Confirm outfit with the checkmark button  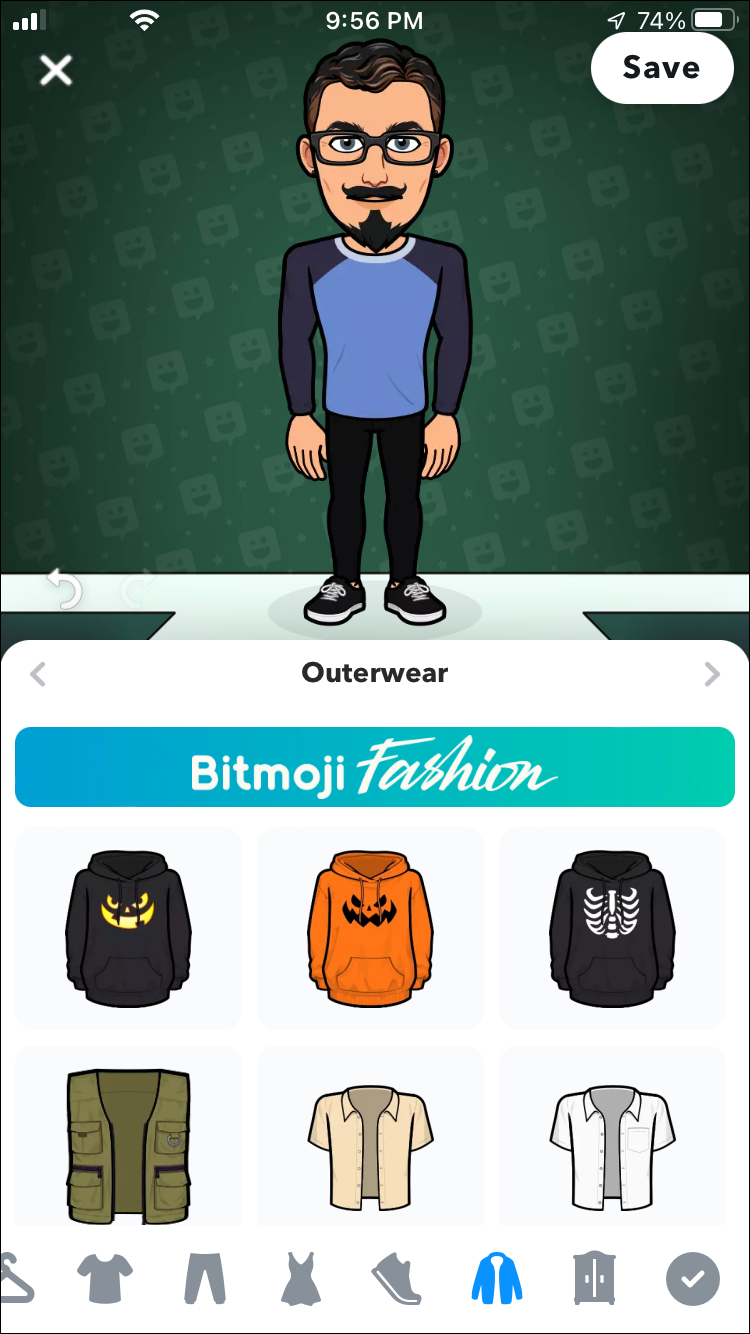[693, 1278]
